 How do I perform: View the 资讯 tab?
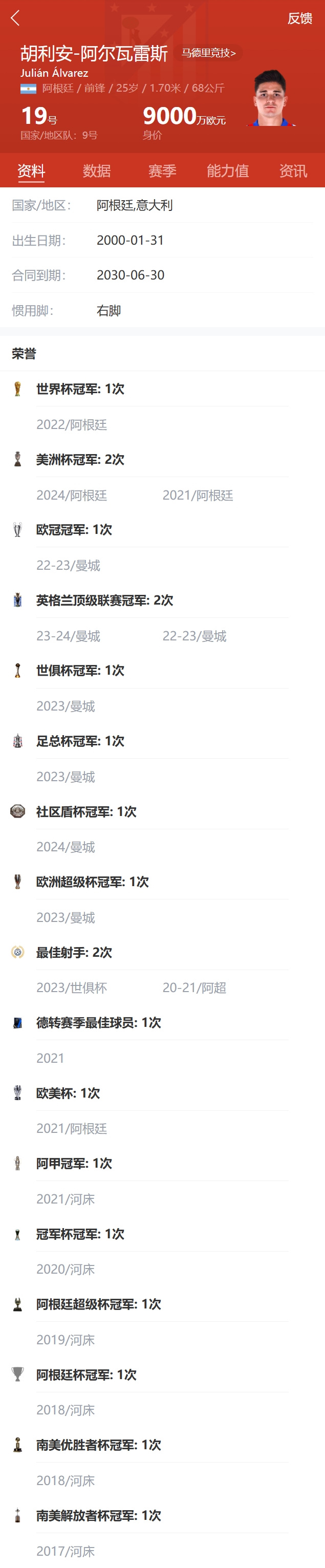pos(293,171)
